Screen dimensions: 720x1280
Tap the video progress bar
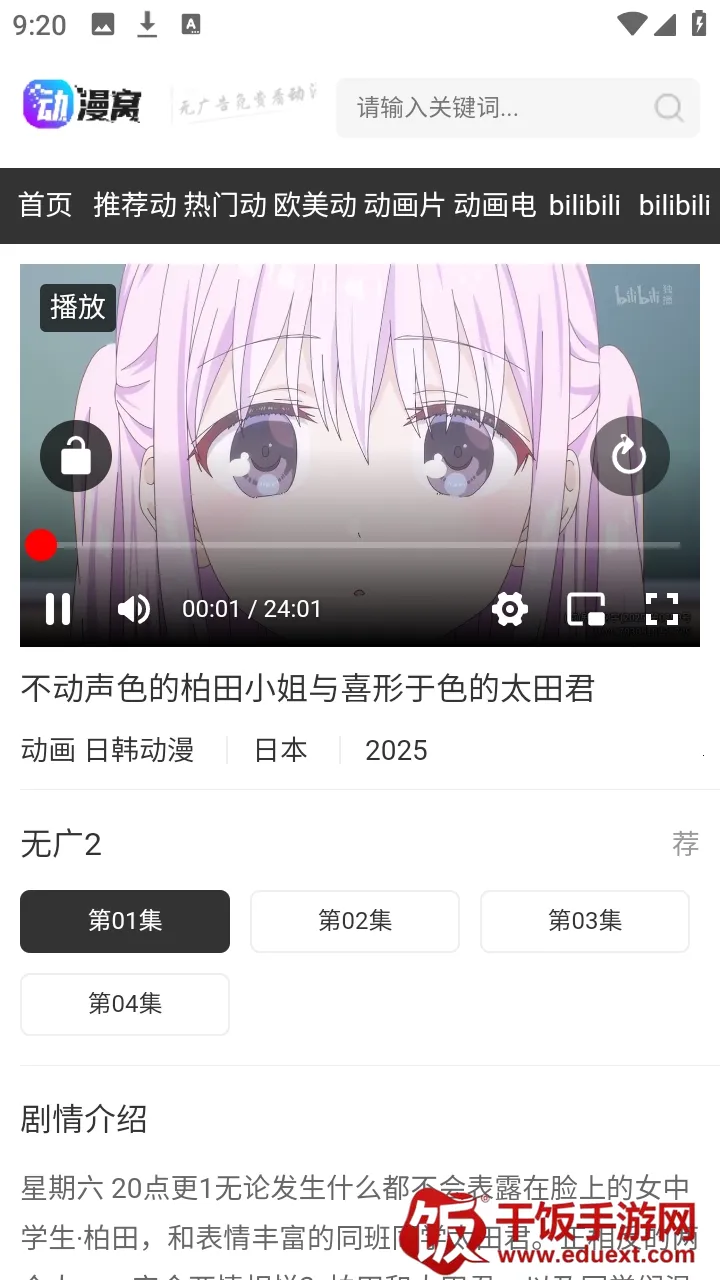click(360, 545)
